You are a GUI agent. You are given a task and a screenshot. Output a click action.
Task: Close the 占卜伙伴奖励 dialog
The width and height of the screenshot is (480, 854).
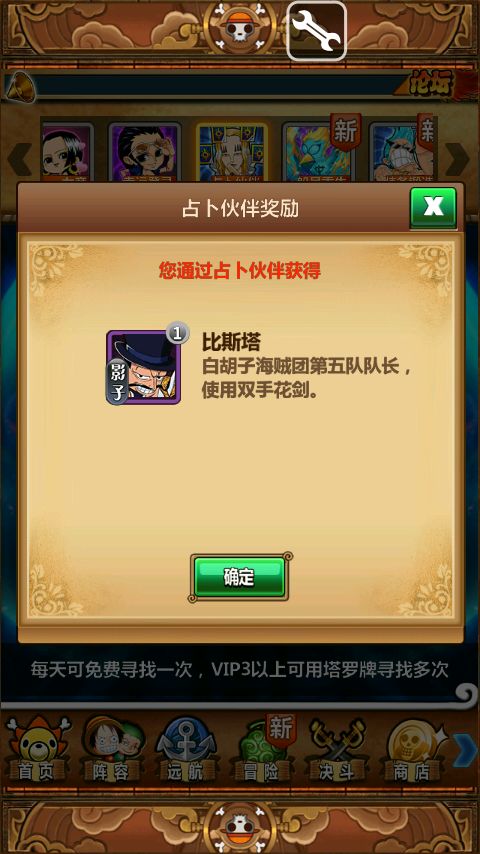433,208
